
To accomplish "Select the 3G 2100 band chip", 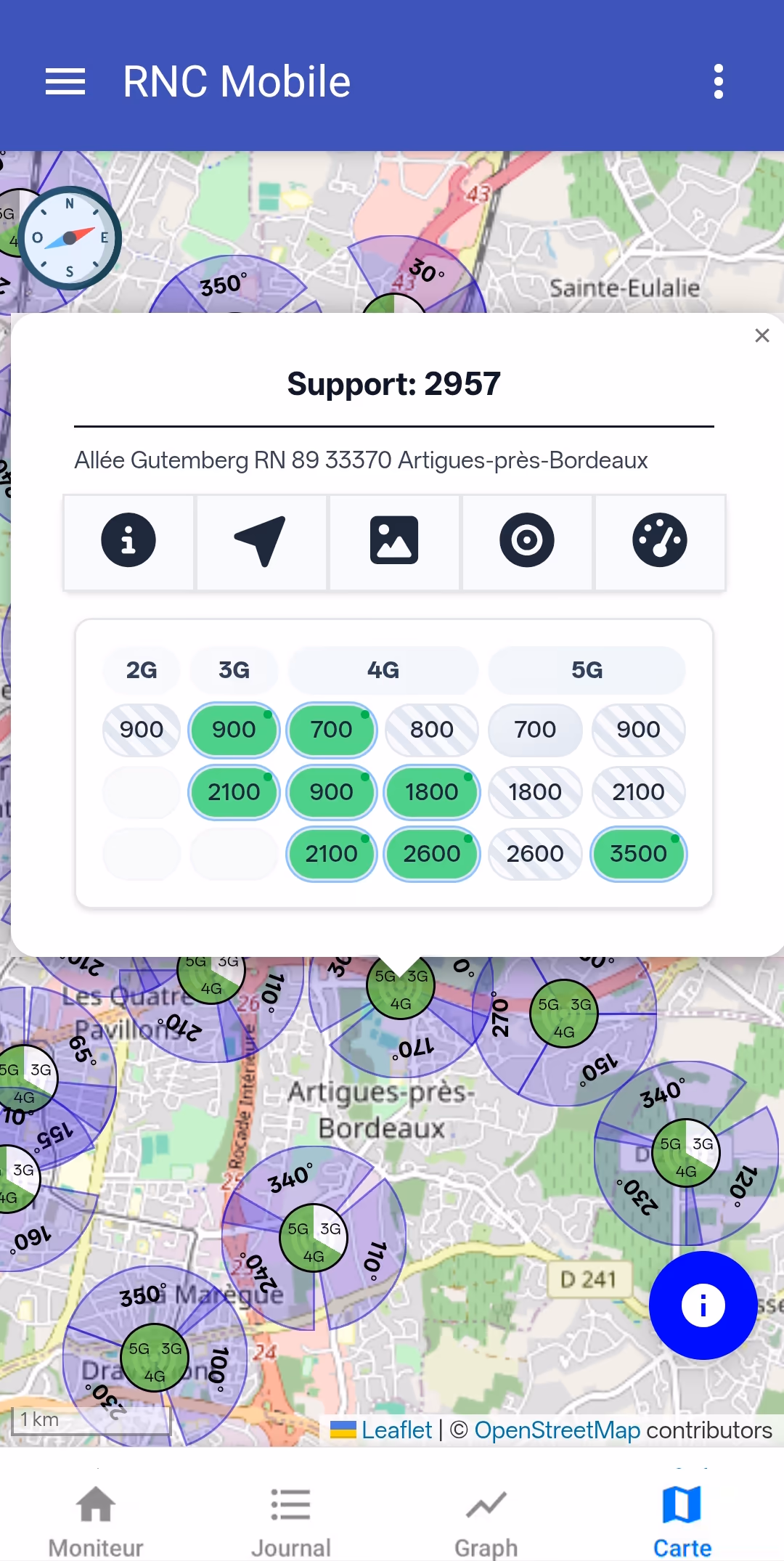I will pyautogui.click(x=234, y=792).
